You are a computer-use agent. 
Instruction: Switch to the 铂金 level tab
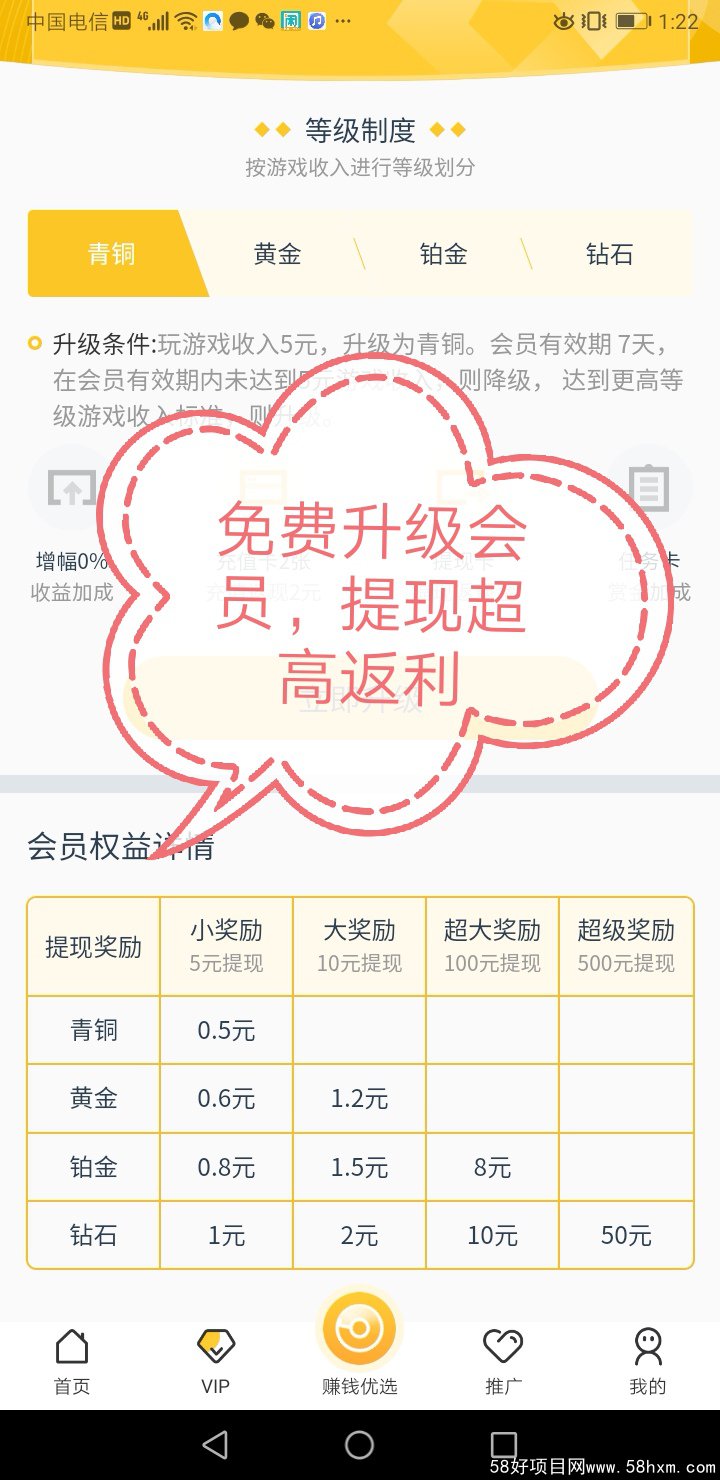tap(443, 254)
